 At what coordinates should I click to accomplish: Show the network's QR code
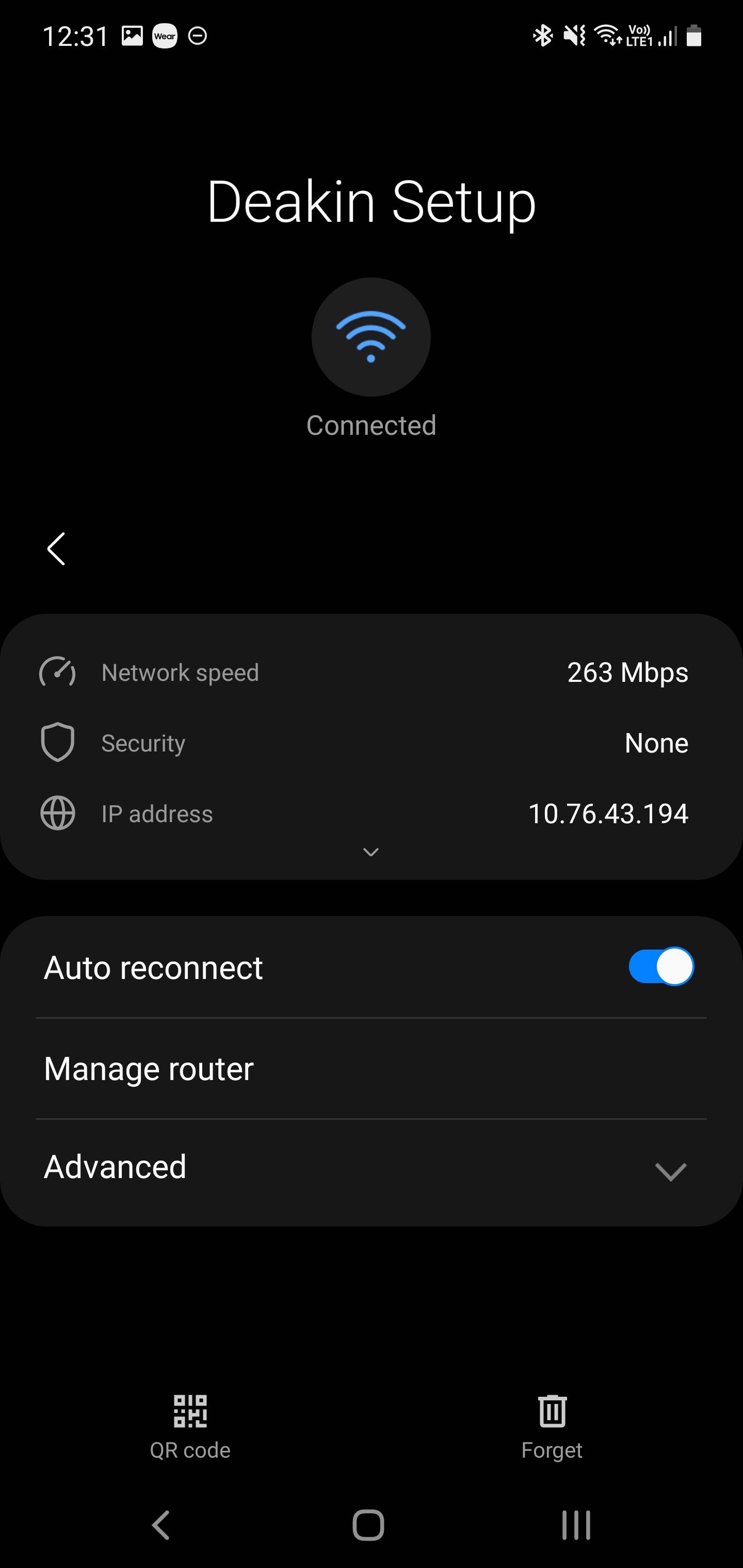[x=190, y=1427]
